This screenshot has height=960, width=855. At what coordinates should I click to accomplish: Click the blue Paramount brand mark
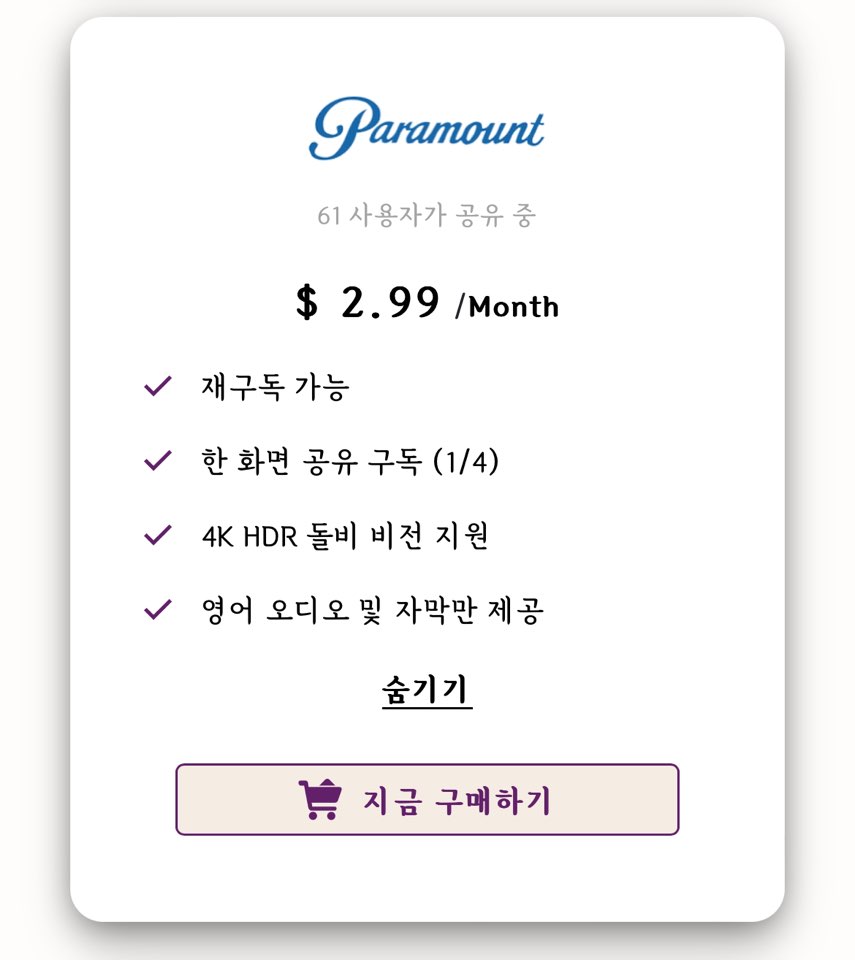click(x=428, y=127)
